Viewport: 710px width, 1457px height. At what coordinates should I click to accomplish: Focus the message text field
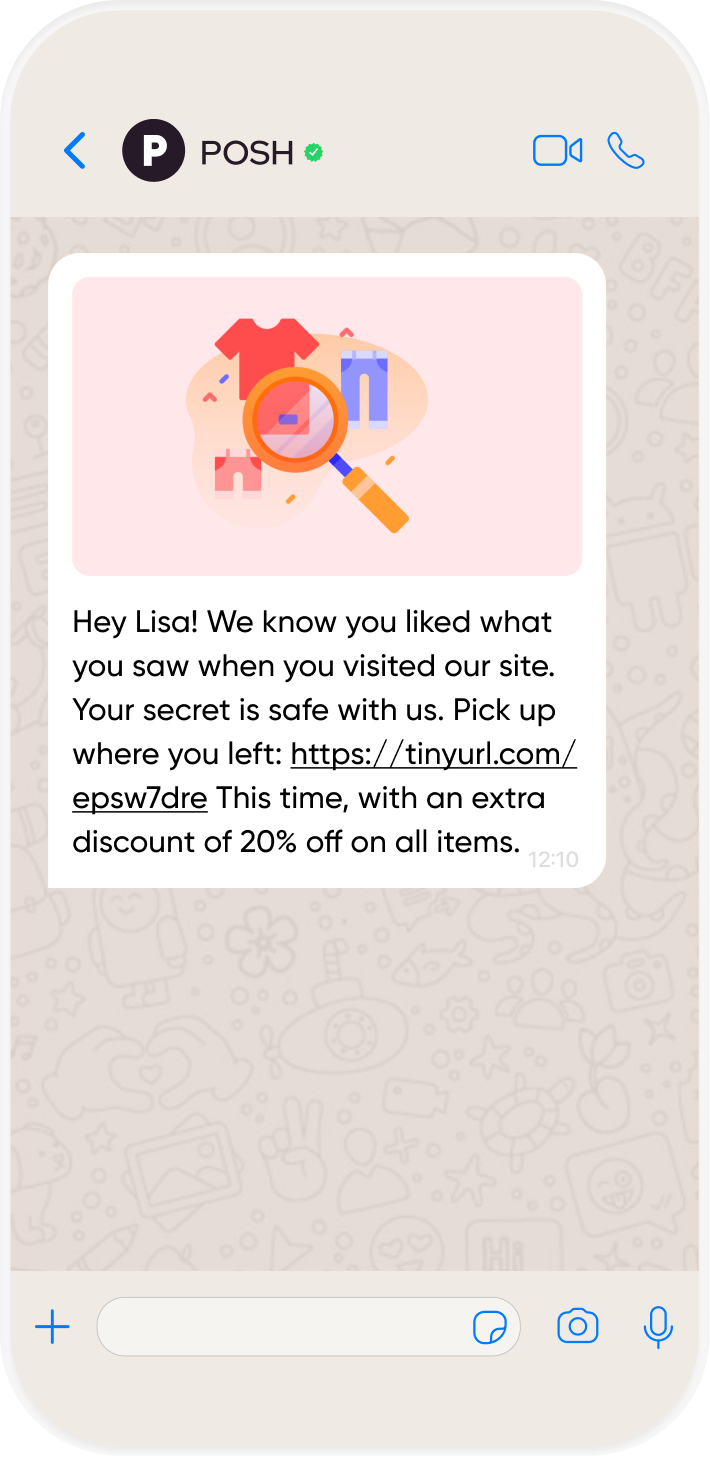(280, 1327)
